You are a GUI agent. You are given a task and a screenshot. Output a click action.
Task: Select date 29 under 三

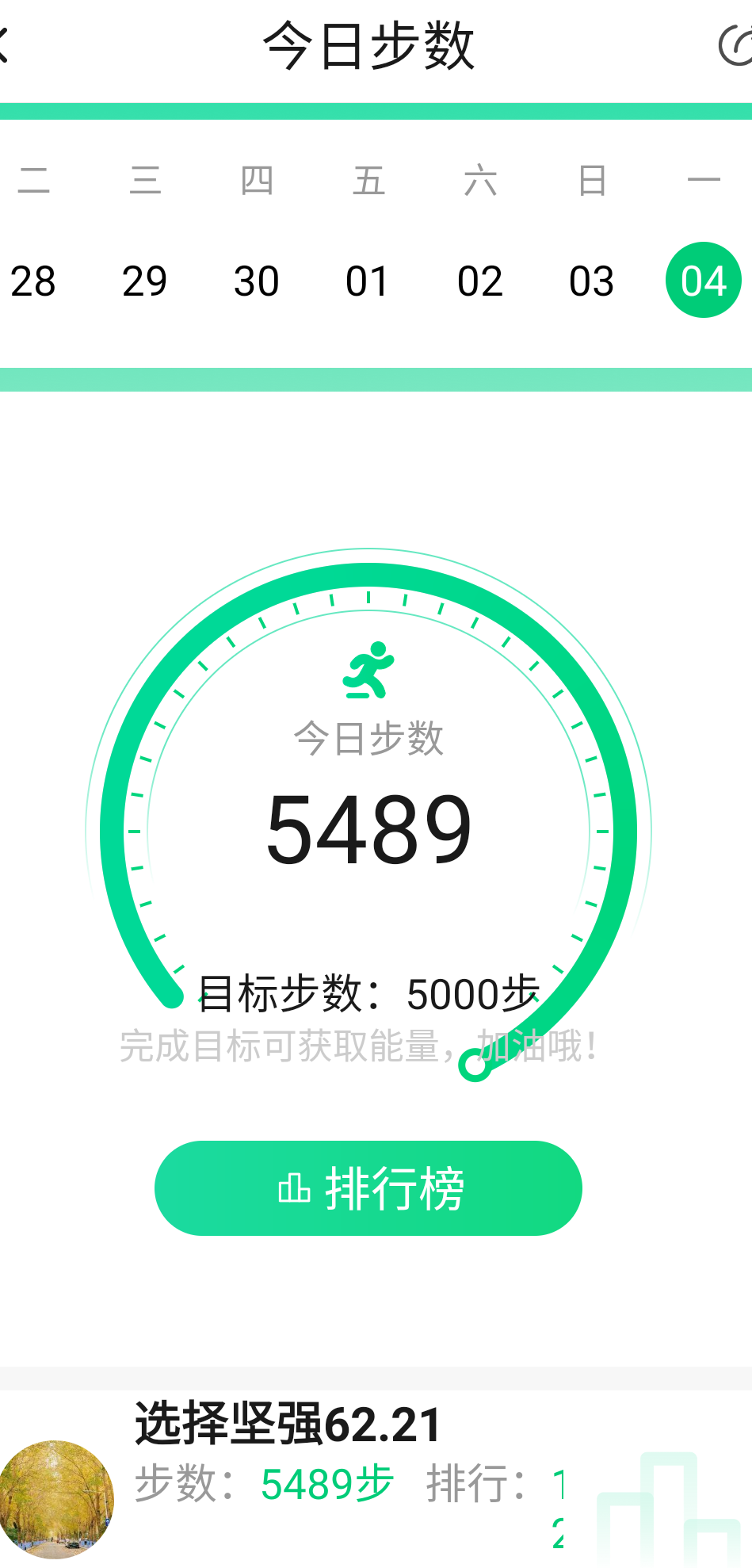tap(145, 279)
